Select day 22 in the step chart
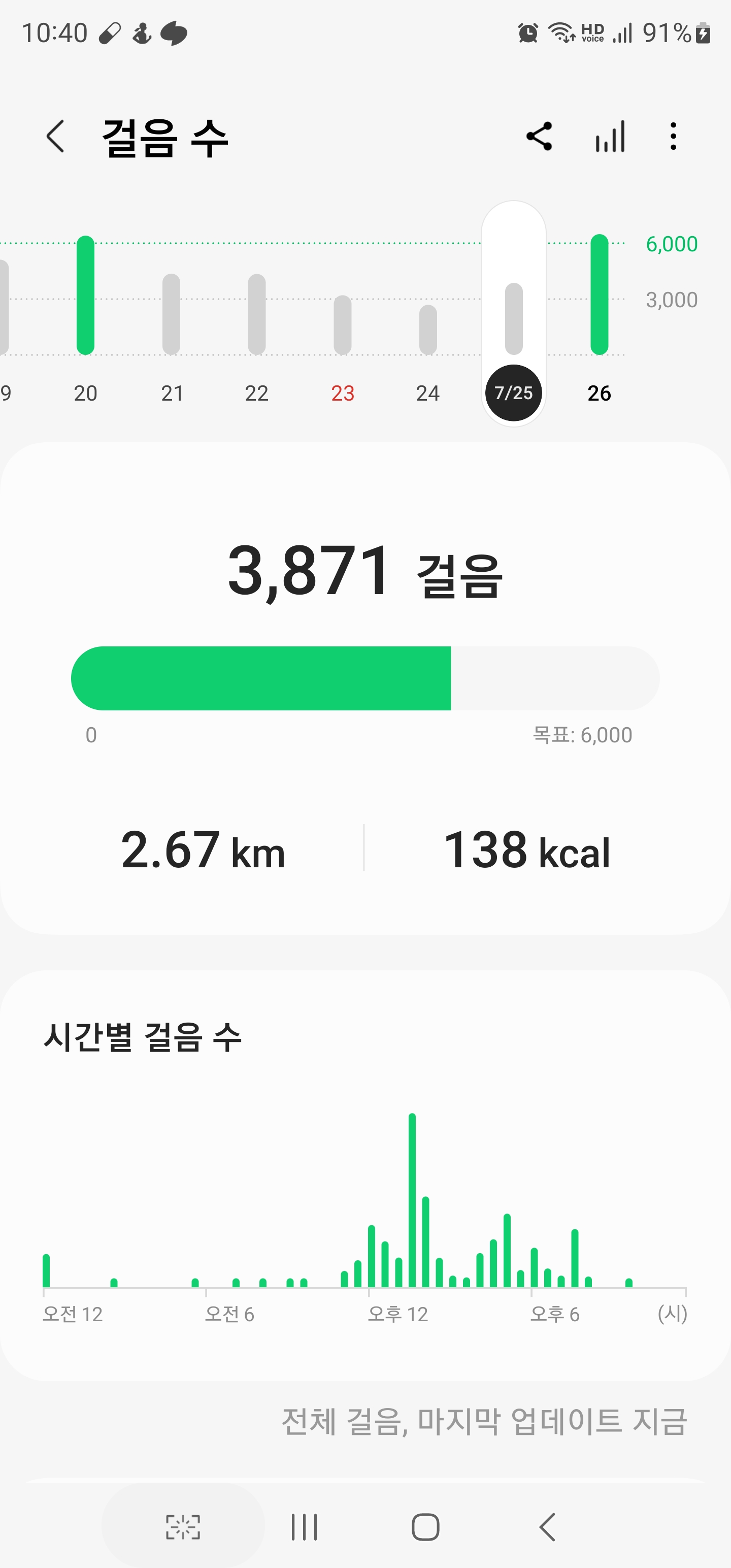 pos(257,316)
